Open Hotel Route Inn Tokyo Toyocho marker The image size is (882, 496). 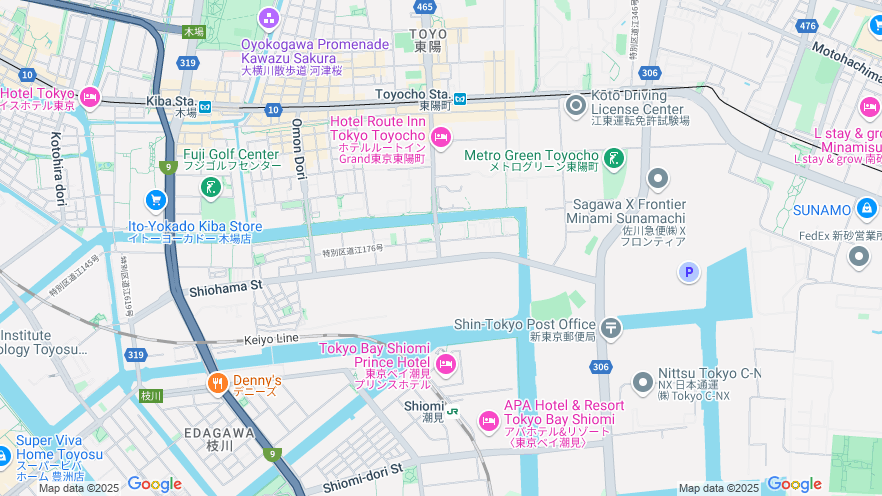point(441,136)
